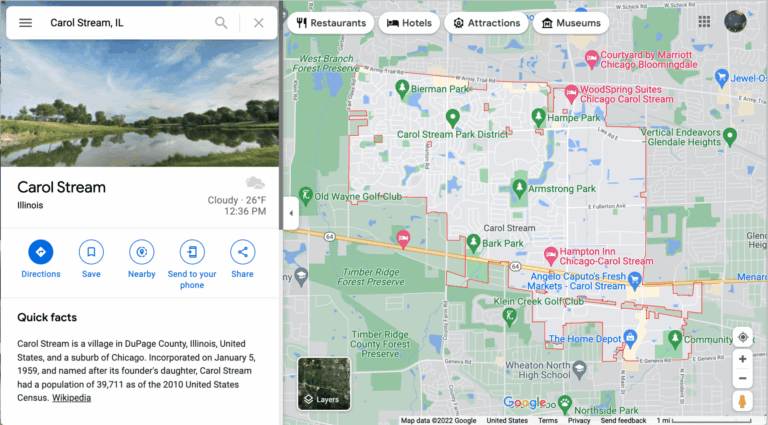Image resolution: width=768 pixels, height=425 pixels.
Task: Tap the search magnifier icon
Action: click(x=221, y=22)
